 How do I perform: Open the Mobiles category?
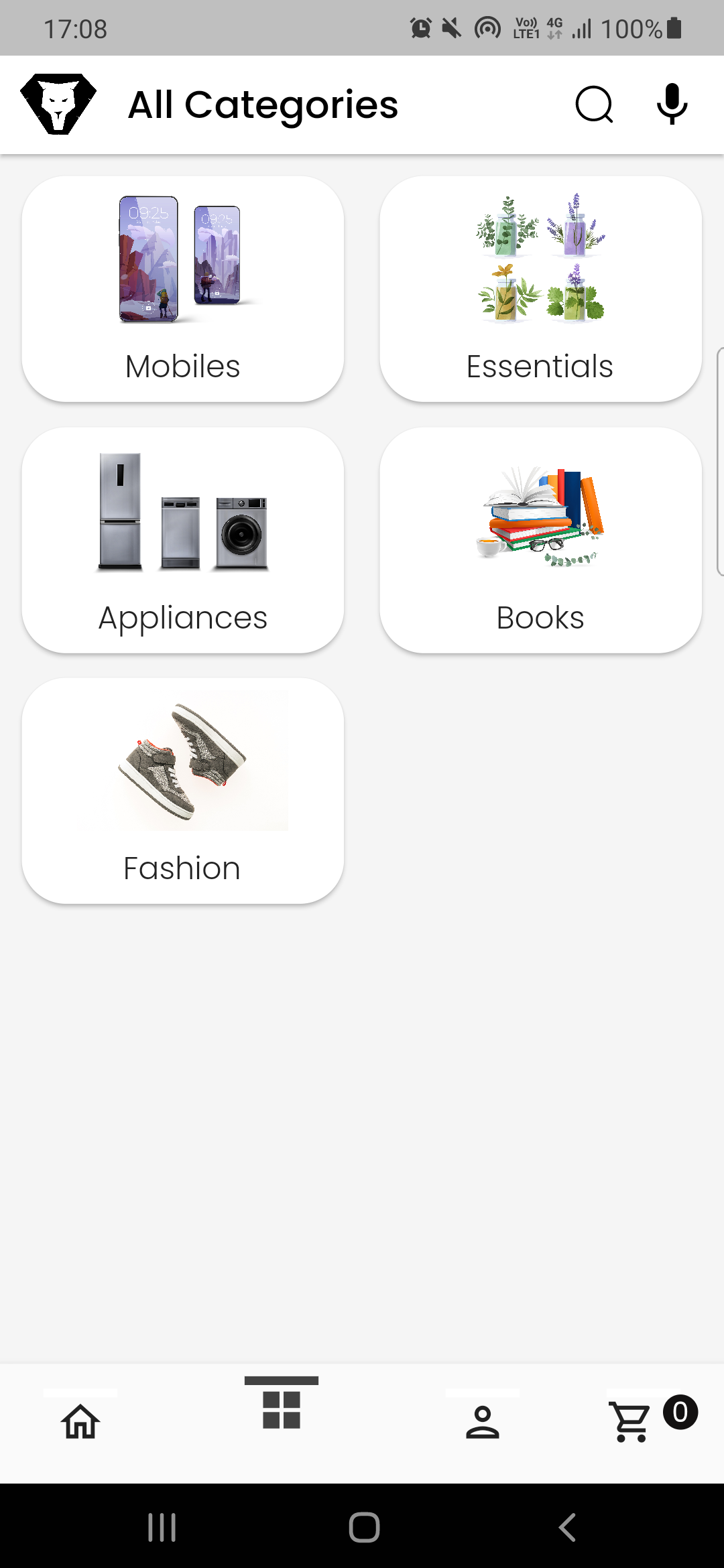(x=183, y=289)
